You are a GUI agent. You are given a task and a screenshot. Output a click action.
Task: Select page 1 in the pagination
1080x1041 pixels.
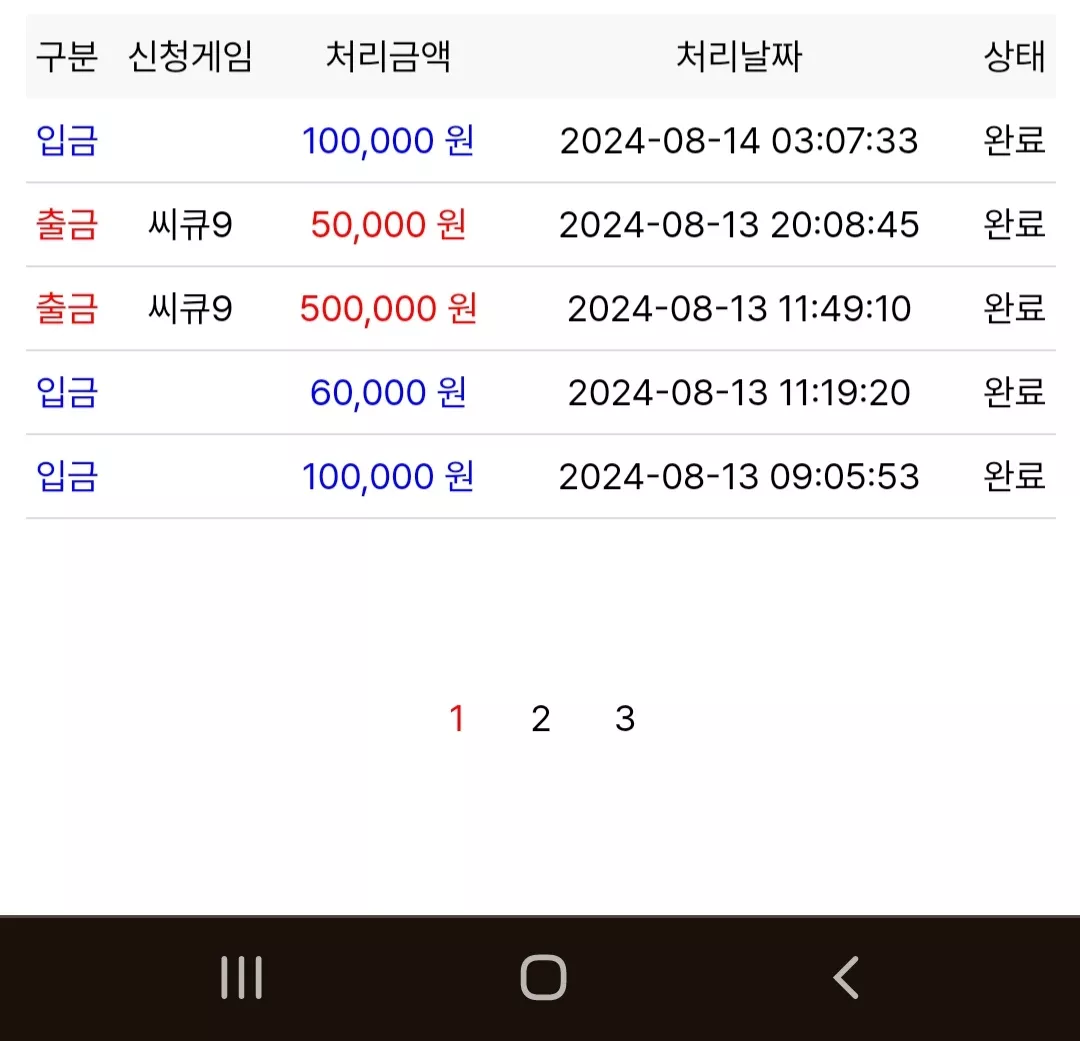[x=457, y=719]
